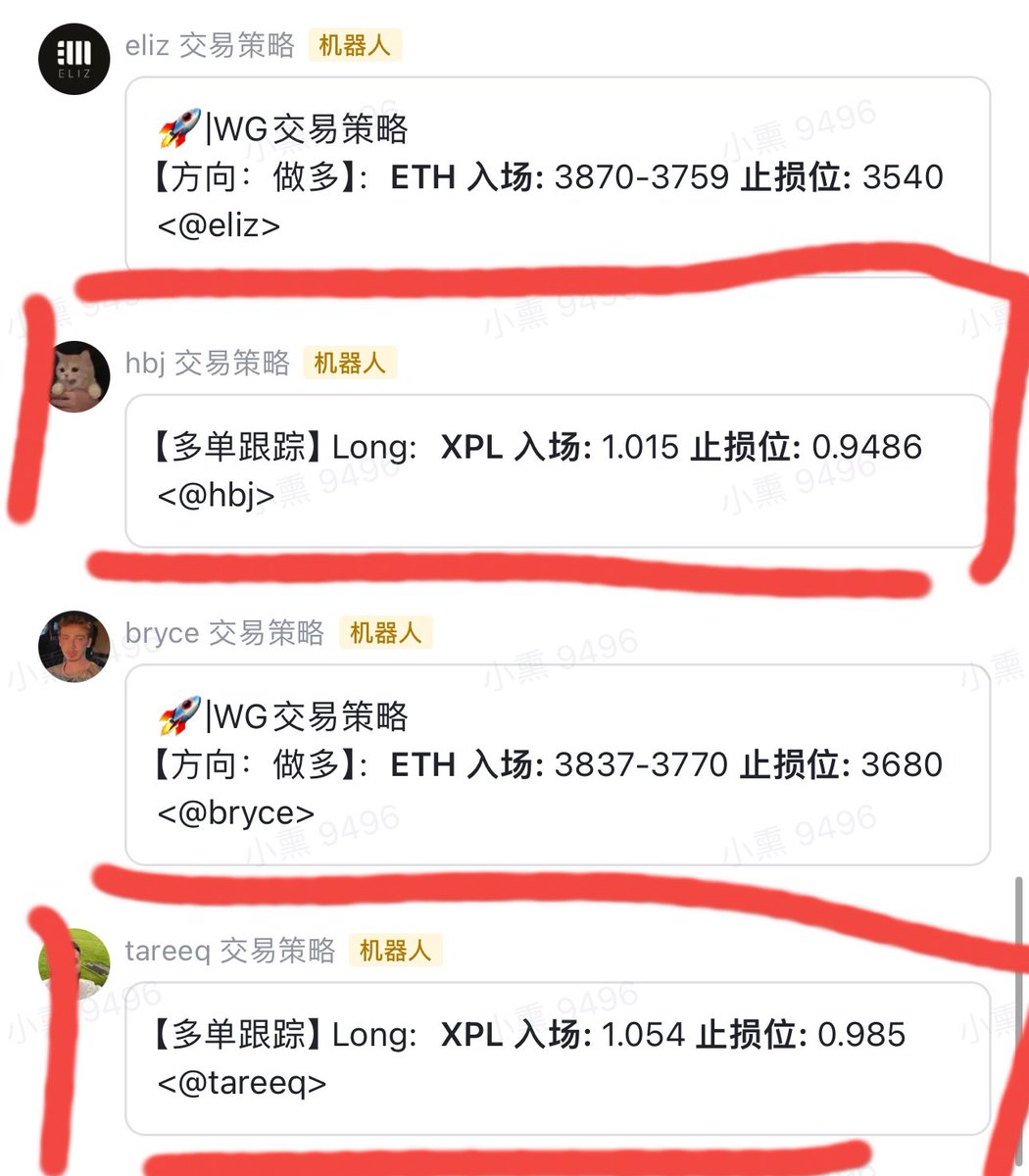Open eliz's ETH 3870-3759 strategy card
Viewport: 1029px width, 1176px height.
[x=557, y=176]
